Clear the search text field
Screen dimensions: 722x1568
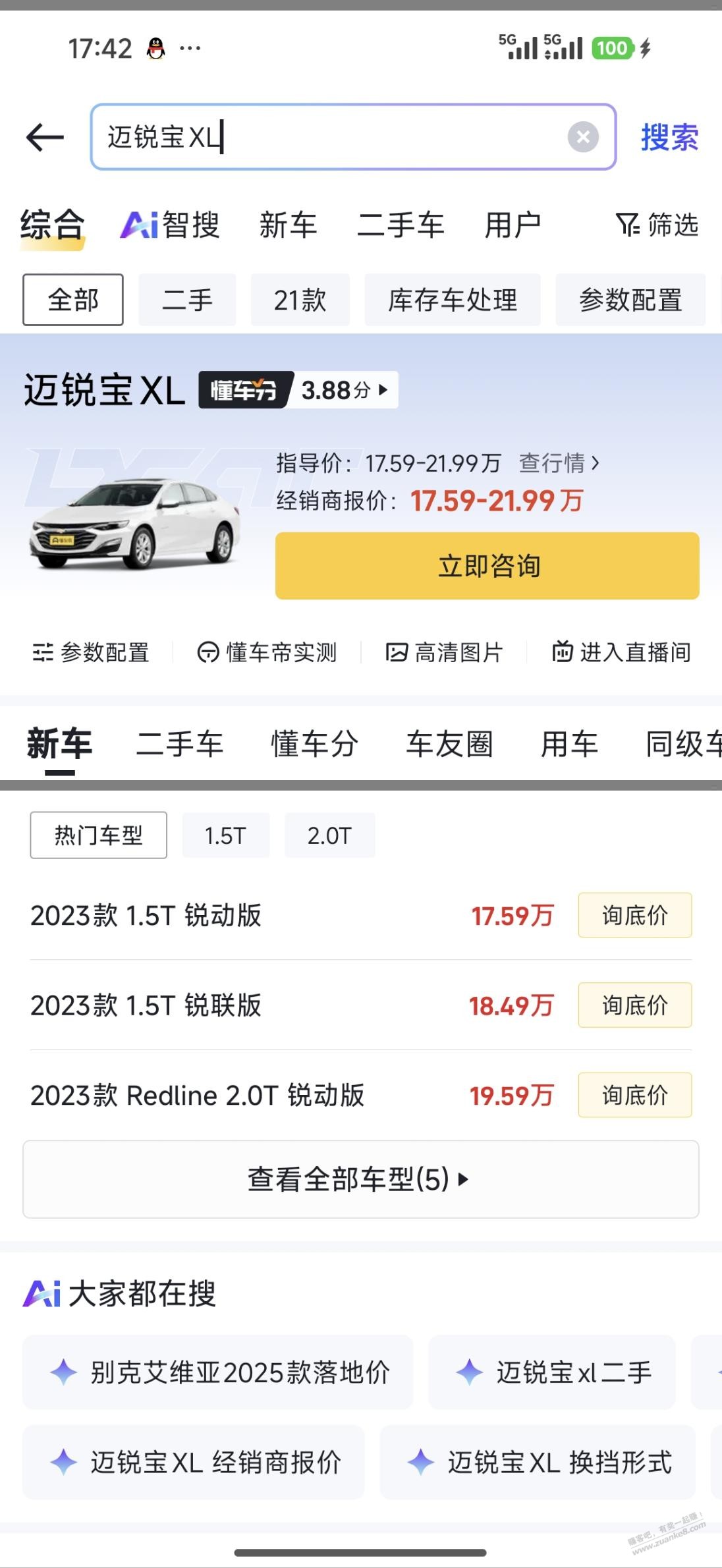pos(583,137)
